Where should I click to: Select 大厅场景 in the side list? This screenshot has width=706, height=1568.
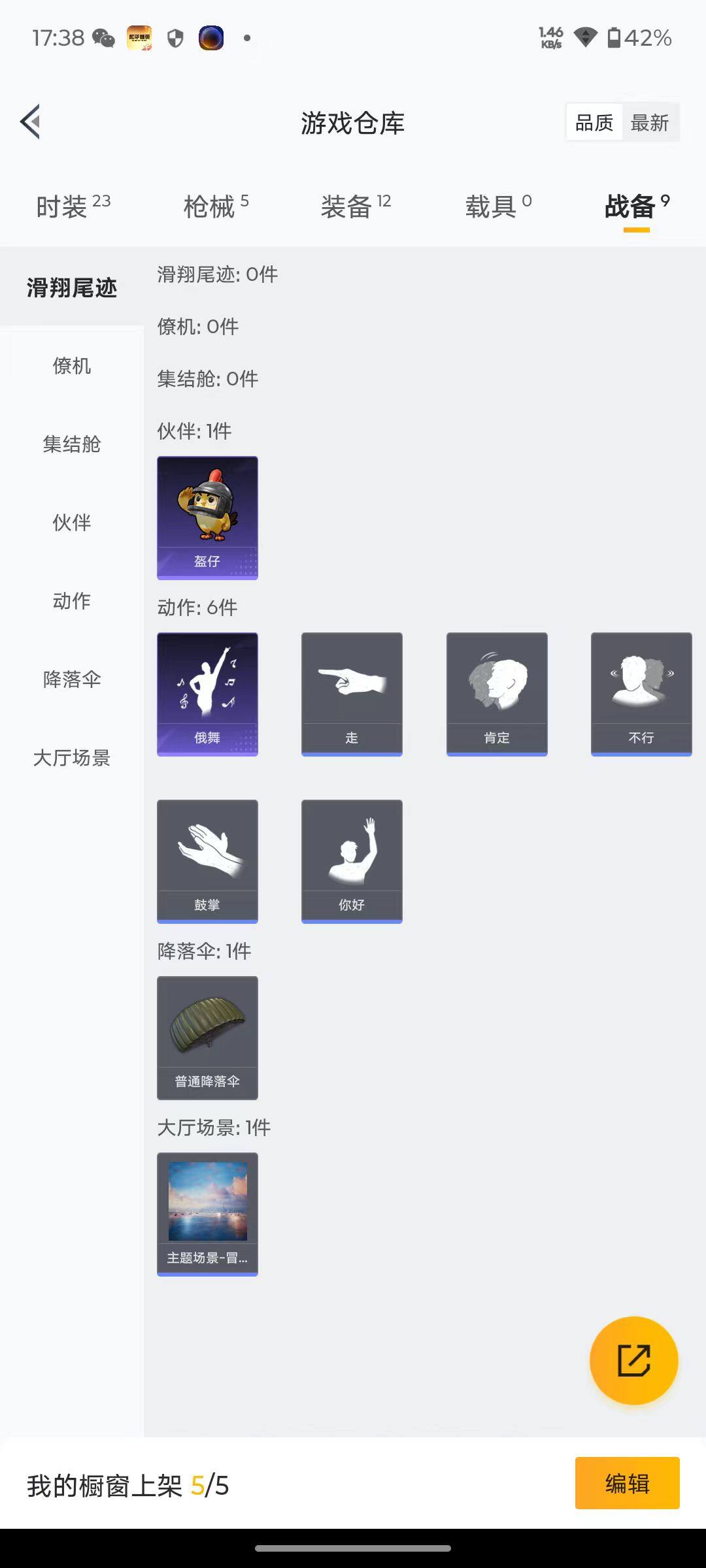coord(72,758)
